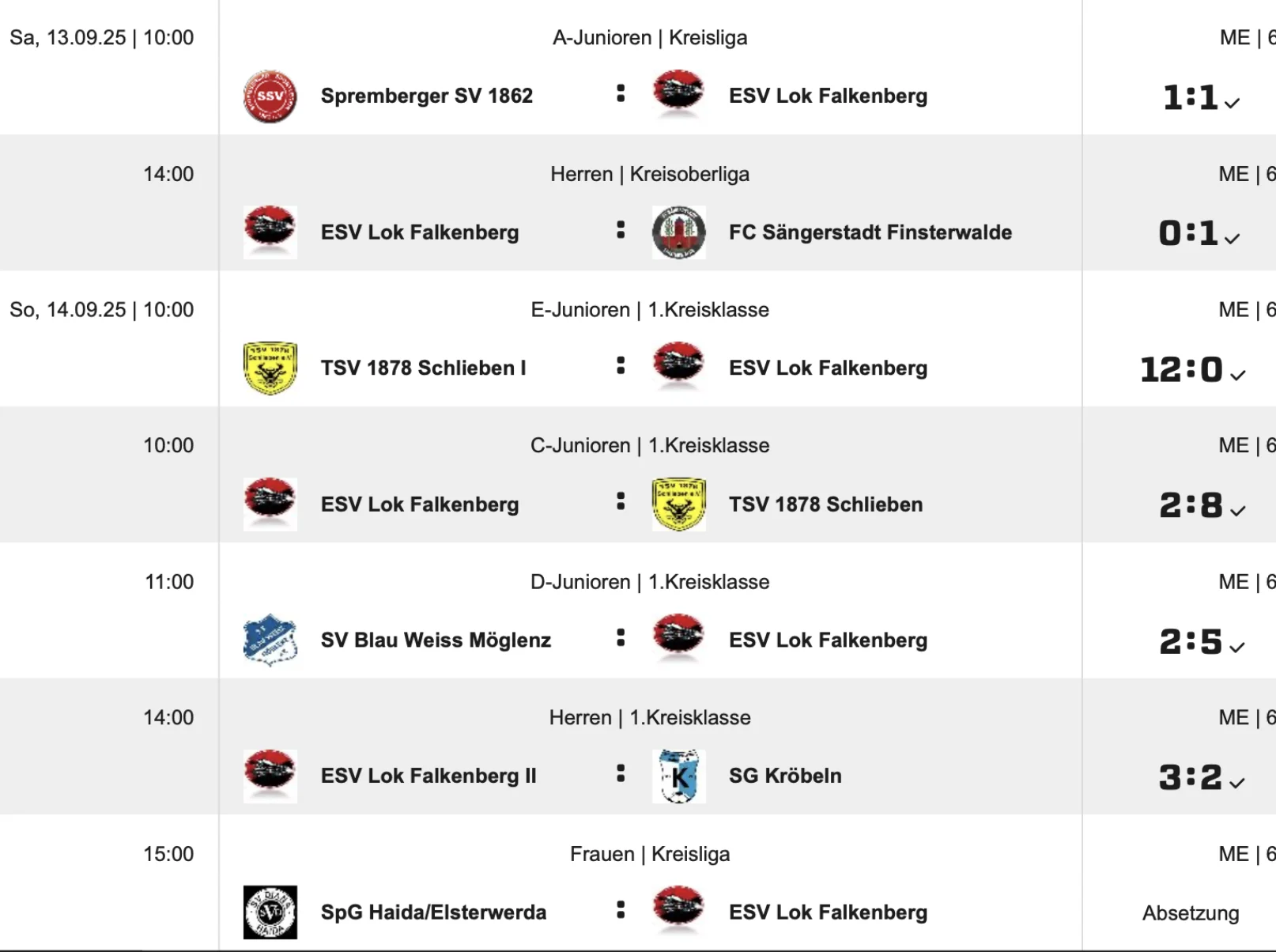The height and width of the screenshot is (952, 1276).
Task: Open the 2:8 C-Junioren match result
Action: [x=1191, y=505]
